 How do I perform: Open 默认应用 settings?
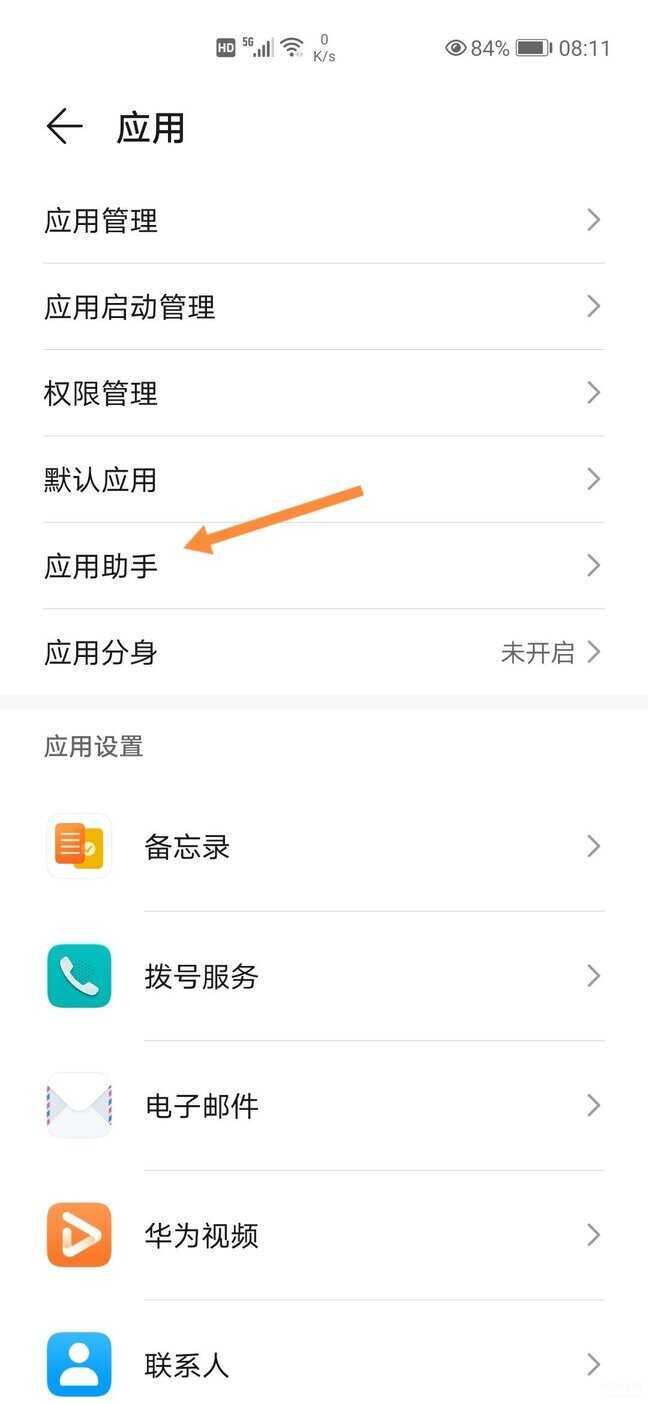click(323, 480)
